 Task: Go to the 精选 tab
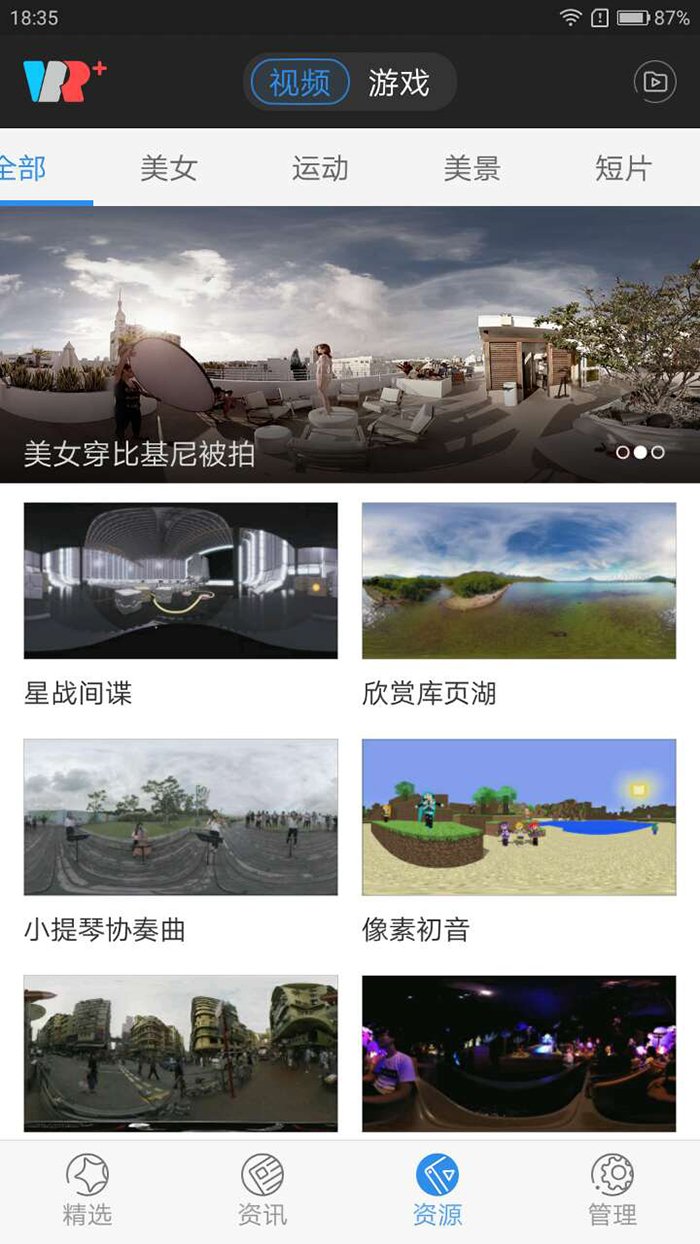pyautogui.click(x=87, y=1190)
